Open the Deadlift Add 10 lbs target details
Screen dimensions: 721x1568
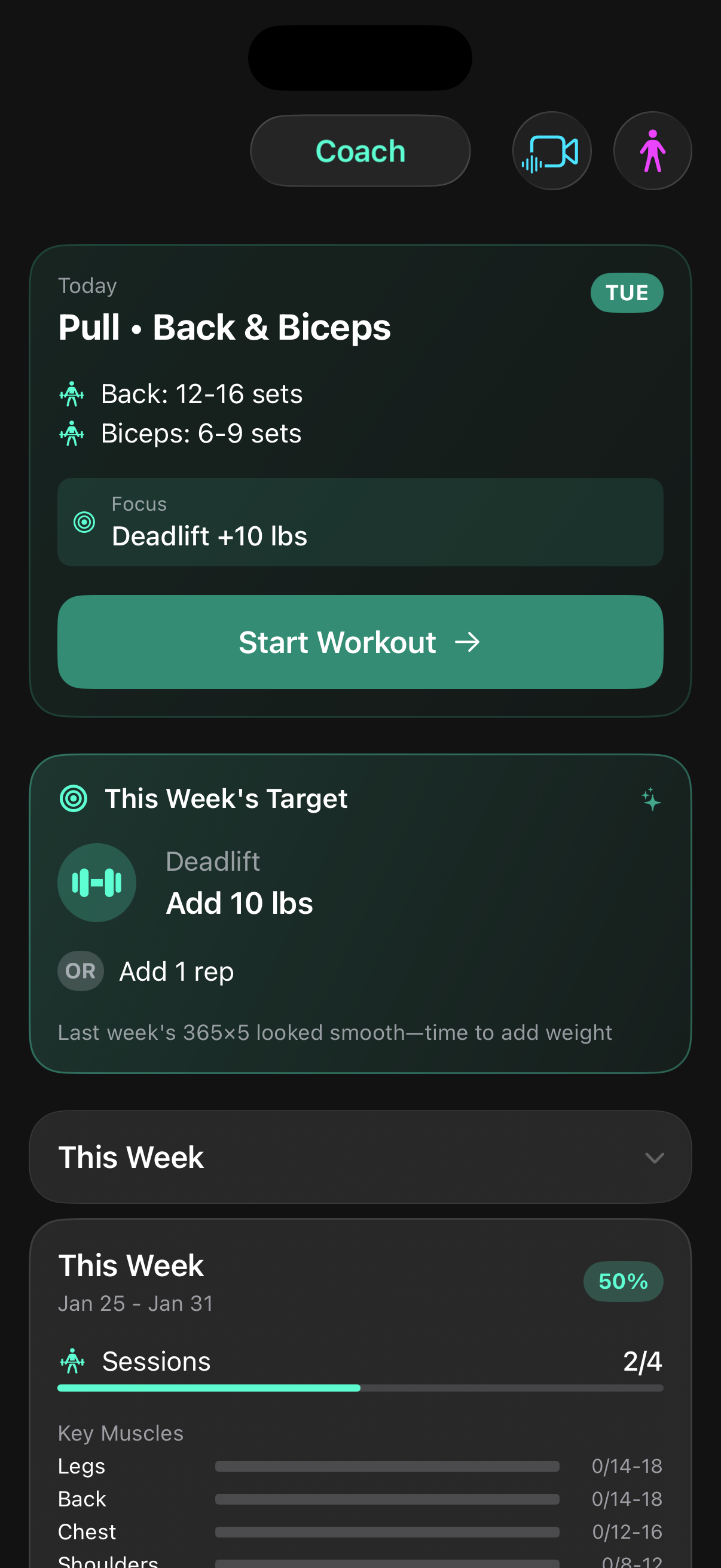[239, 902]
